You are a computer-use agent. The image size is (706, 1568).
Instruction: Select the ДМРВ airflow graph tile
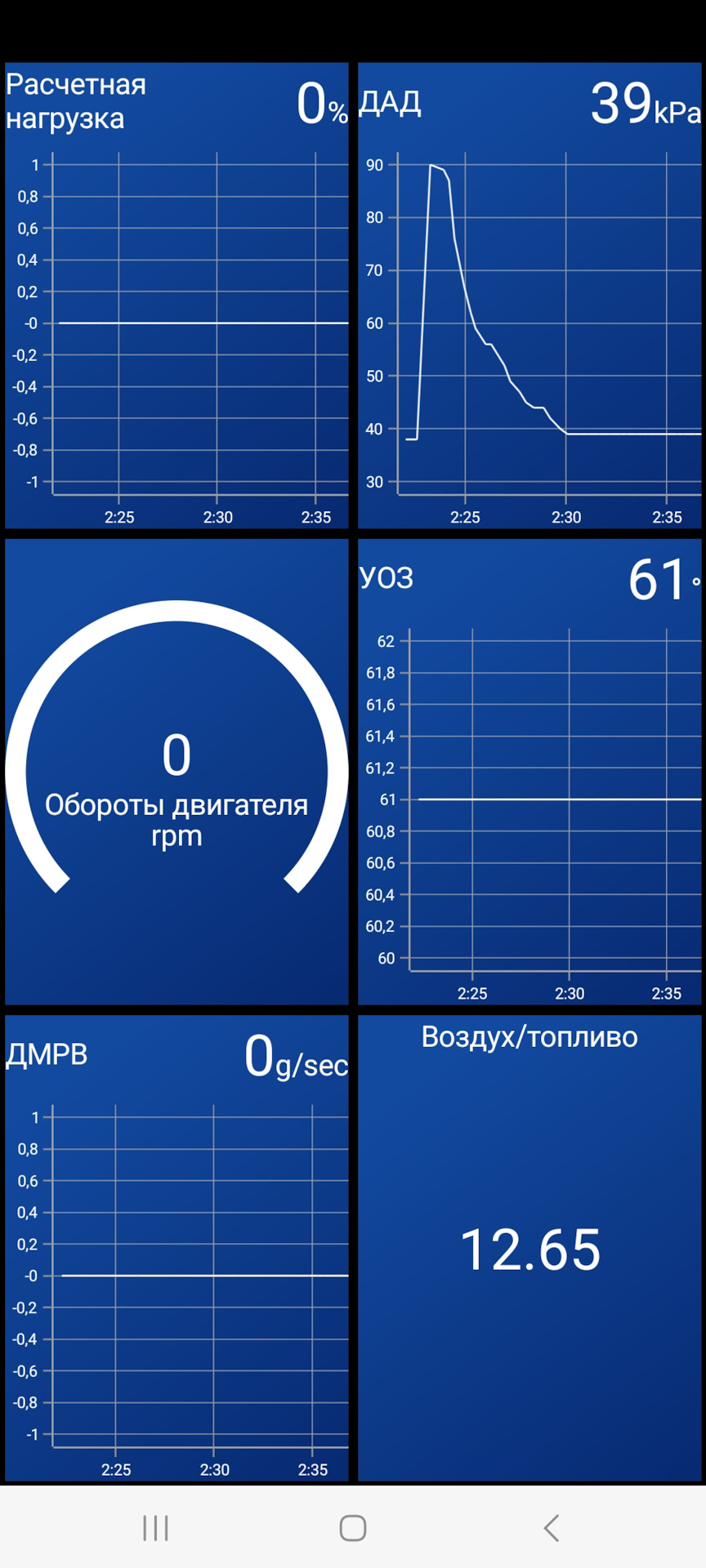pyautogui.click(x=176, y=1248)
